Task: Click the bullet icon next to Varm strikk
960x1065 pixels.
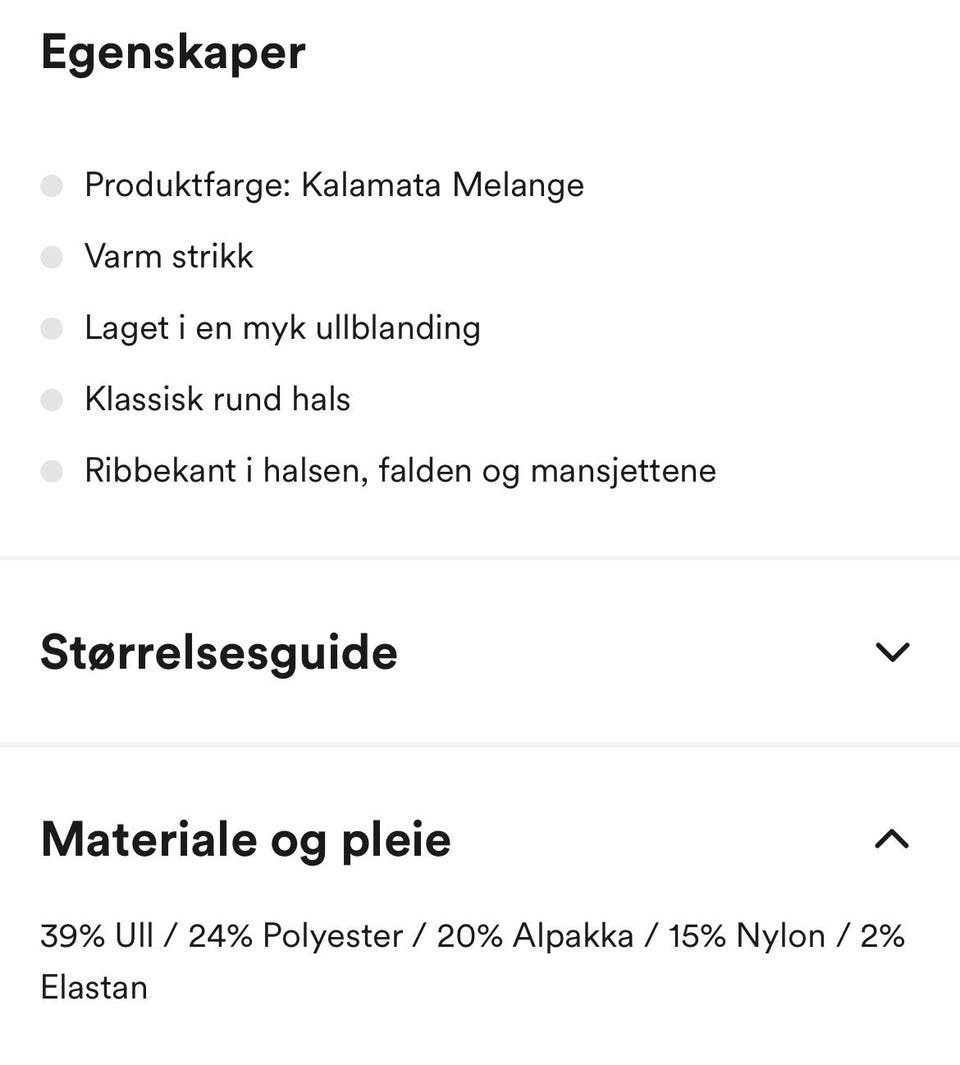Action: (50, 257)
